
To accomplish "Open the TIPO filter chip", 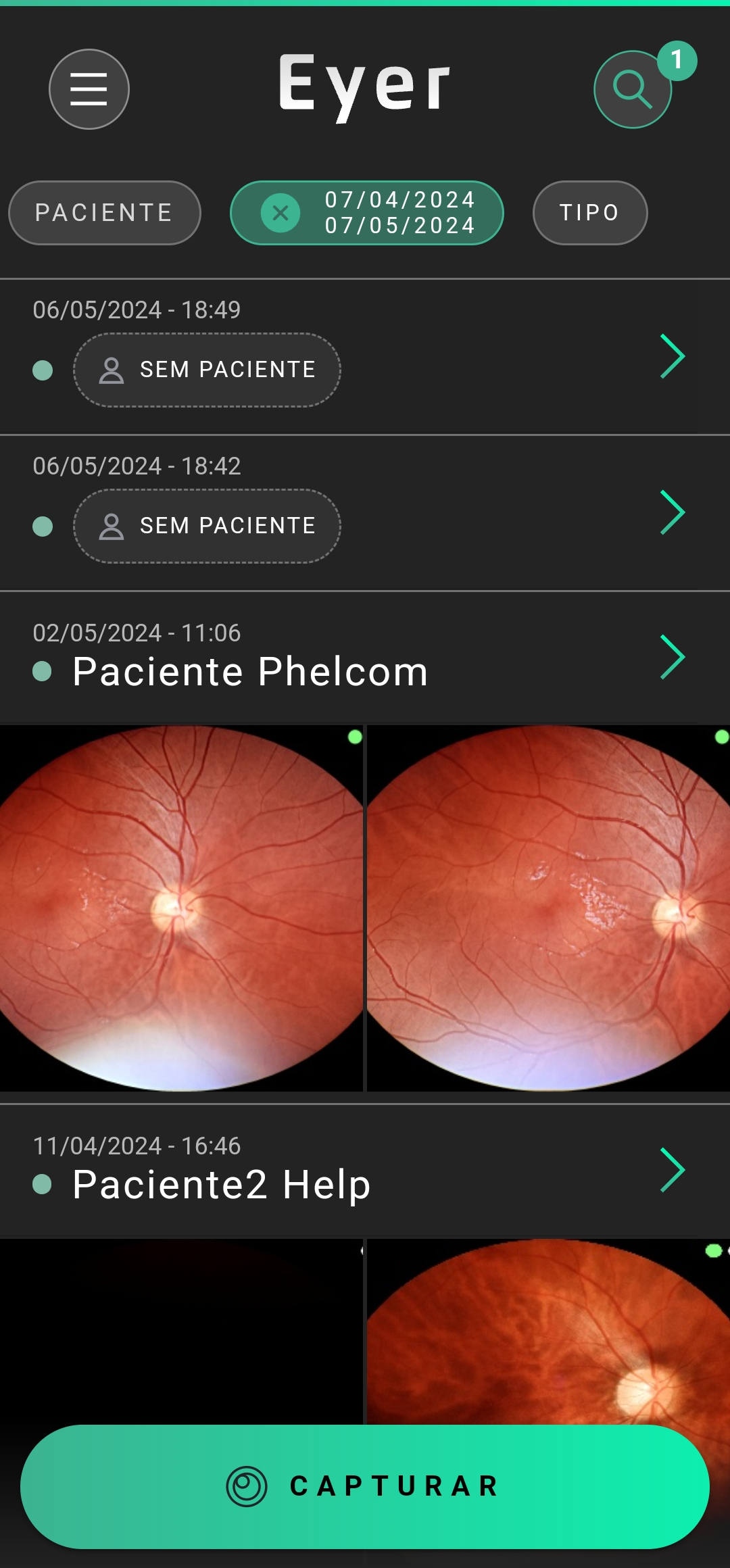I will coord(590,213).
